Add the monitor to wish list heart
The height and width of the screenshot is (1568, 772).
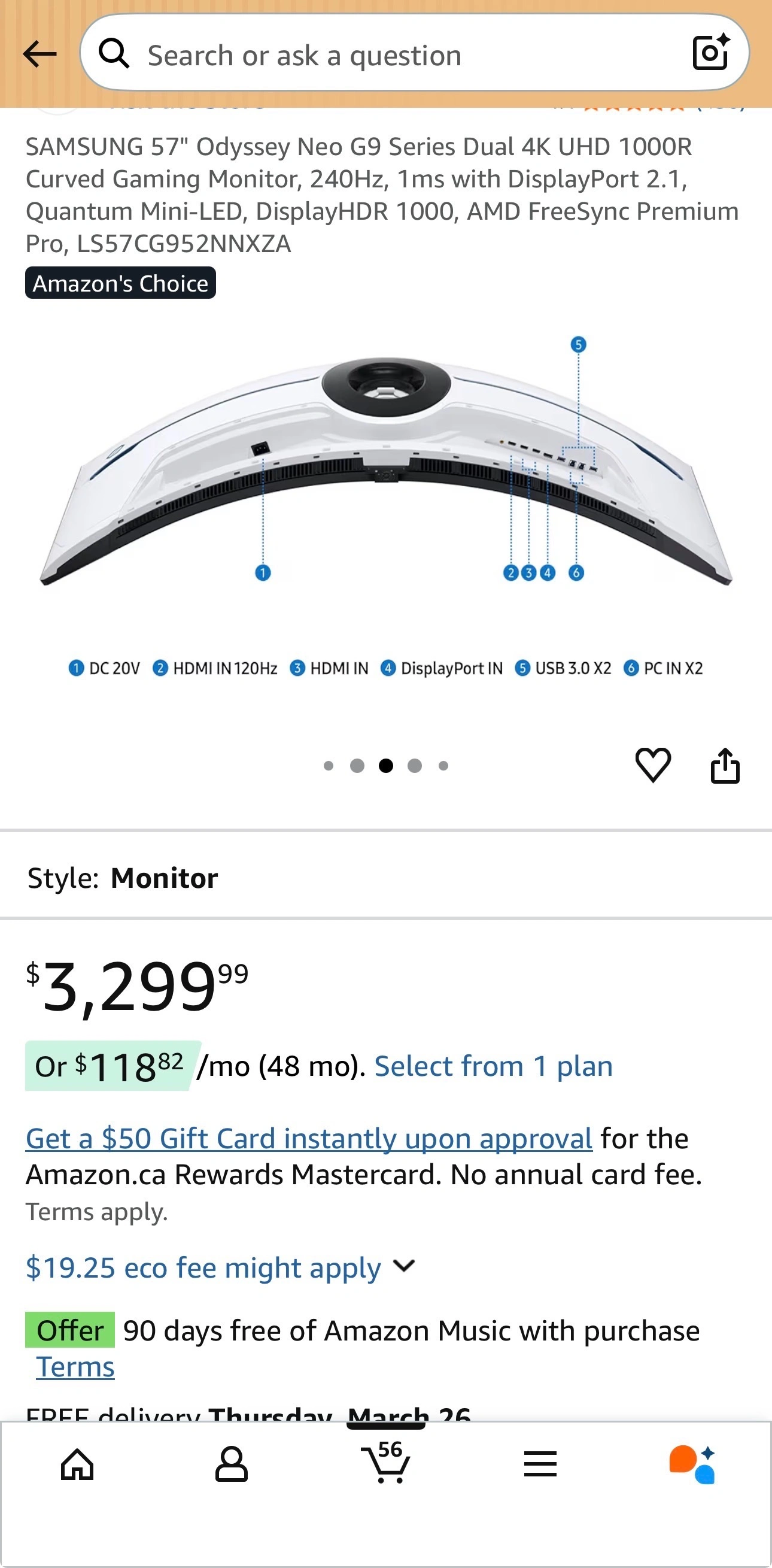[653, 765]
